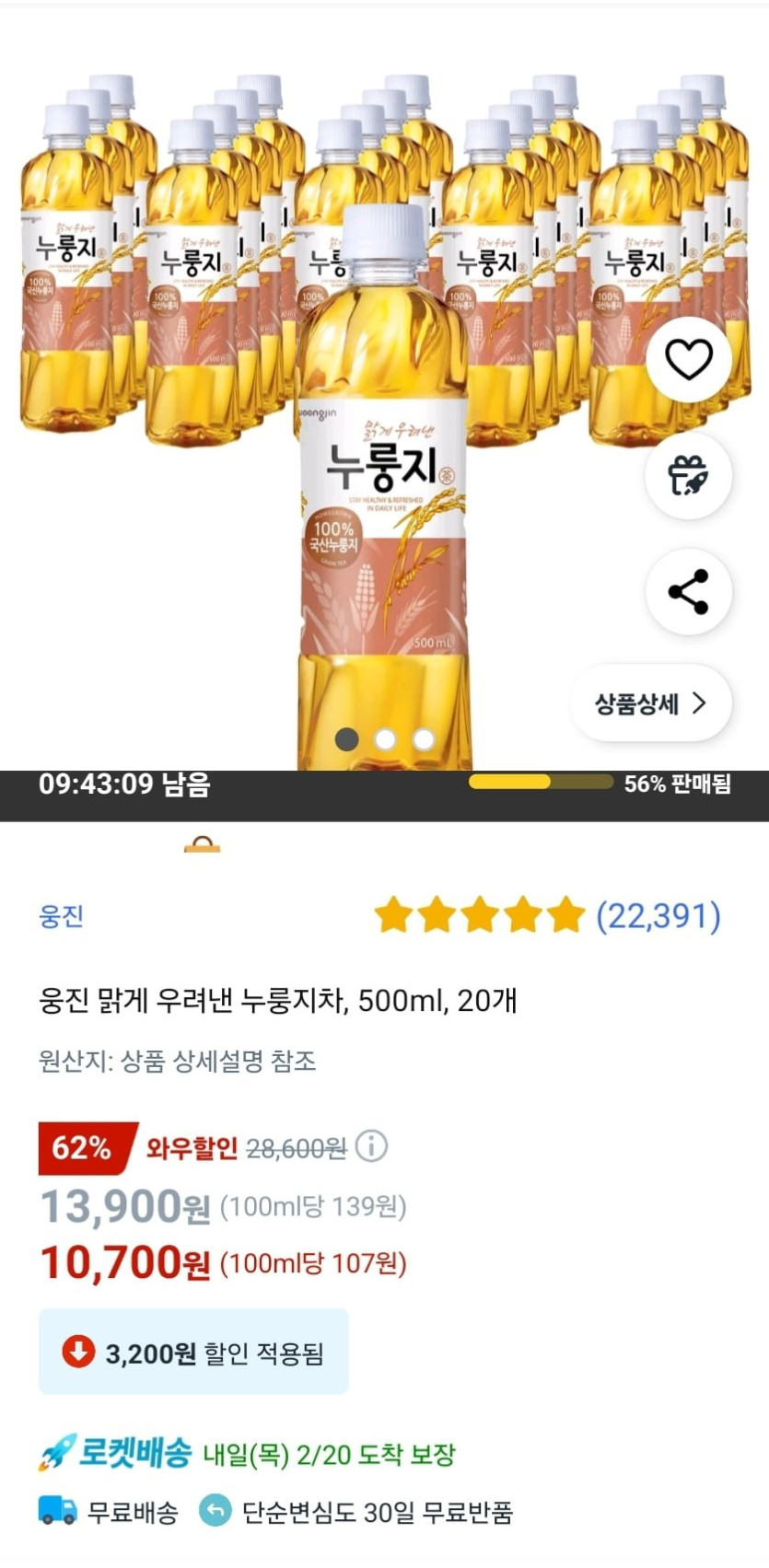Open the 웅진 brand link

[x=62, y=916]
